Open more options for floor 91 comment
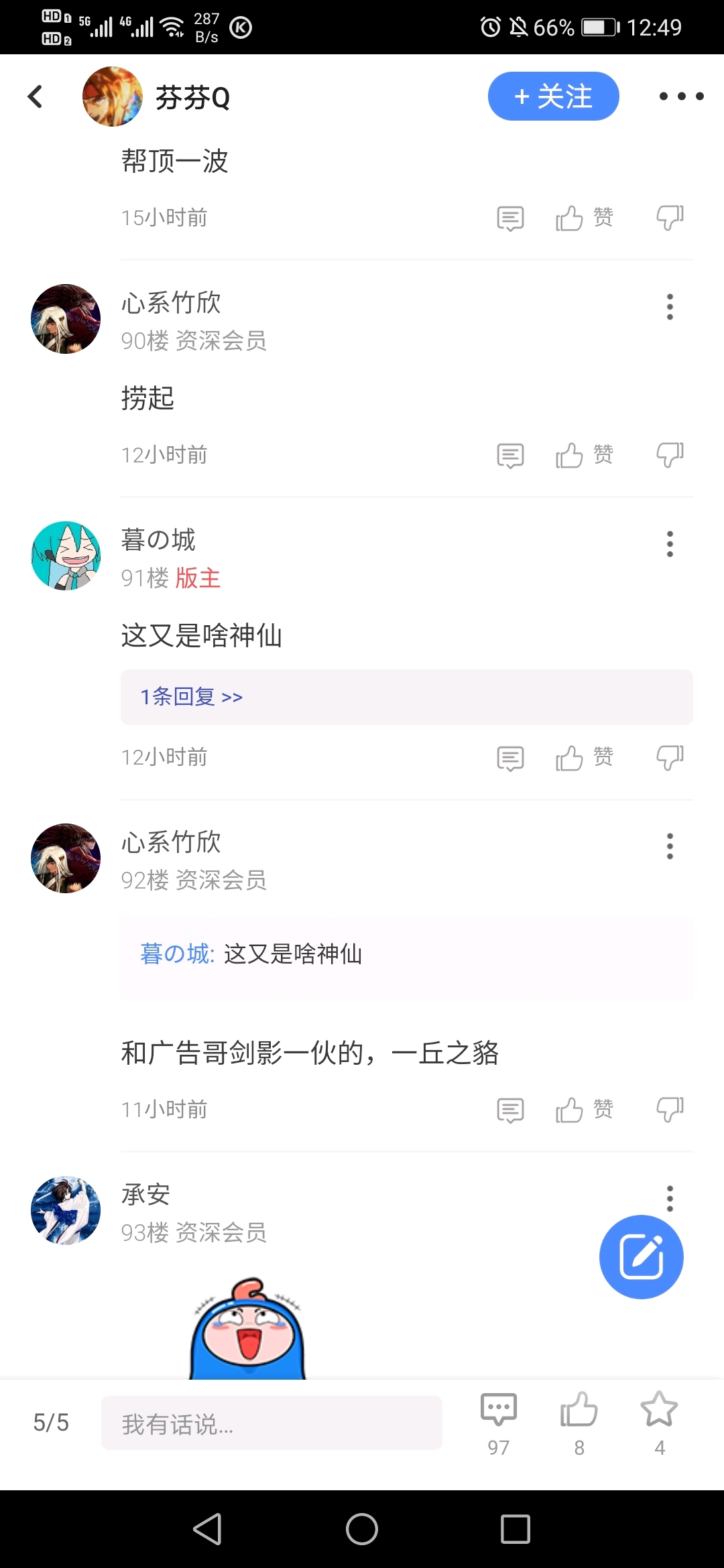The width and height of the screenshot is (724, 1568). coord(669,544)
